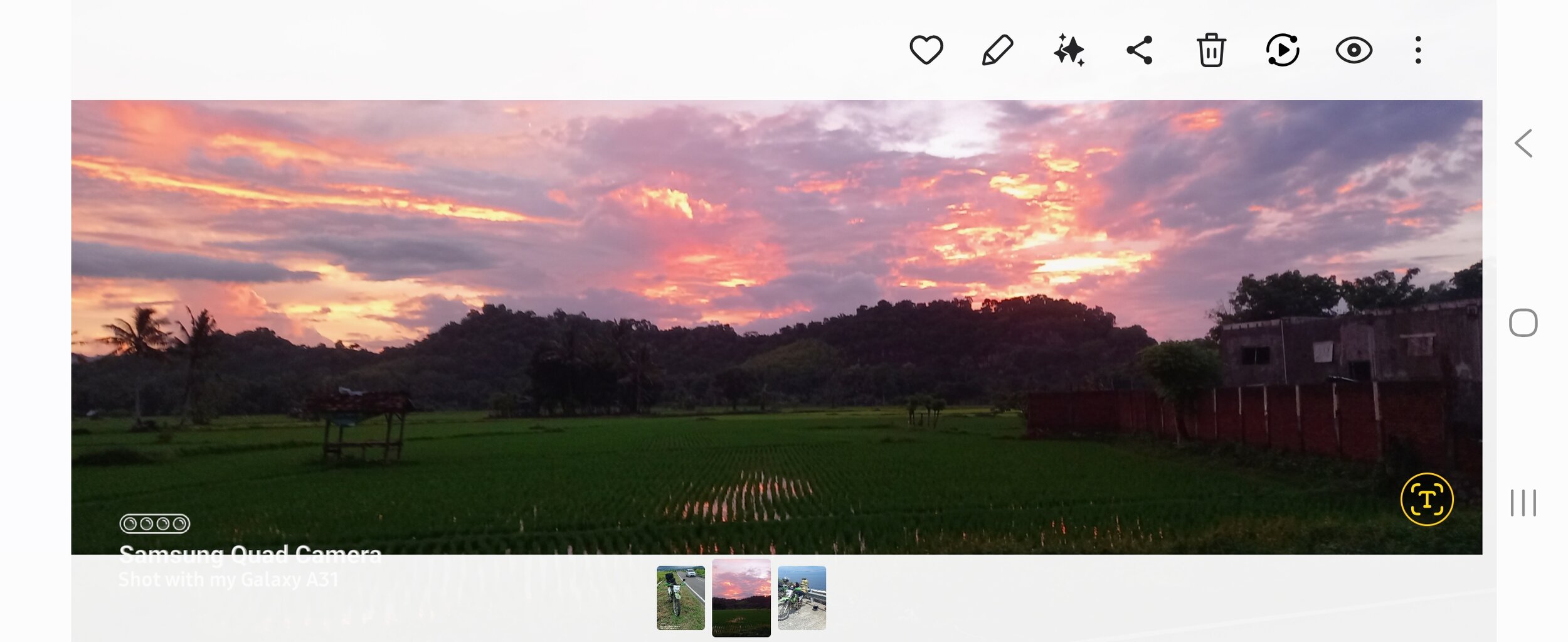
Task: Tap the Bixby Vision eye icon
Action: [1353, 50]
